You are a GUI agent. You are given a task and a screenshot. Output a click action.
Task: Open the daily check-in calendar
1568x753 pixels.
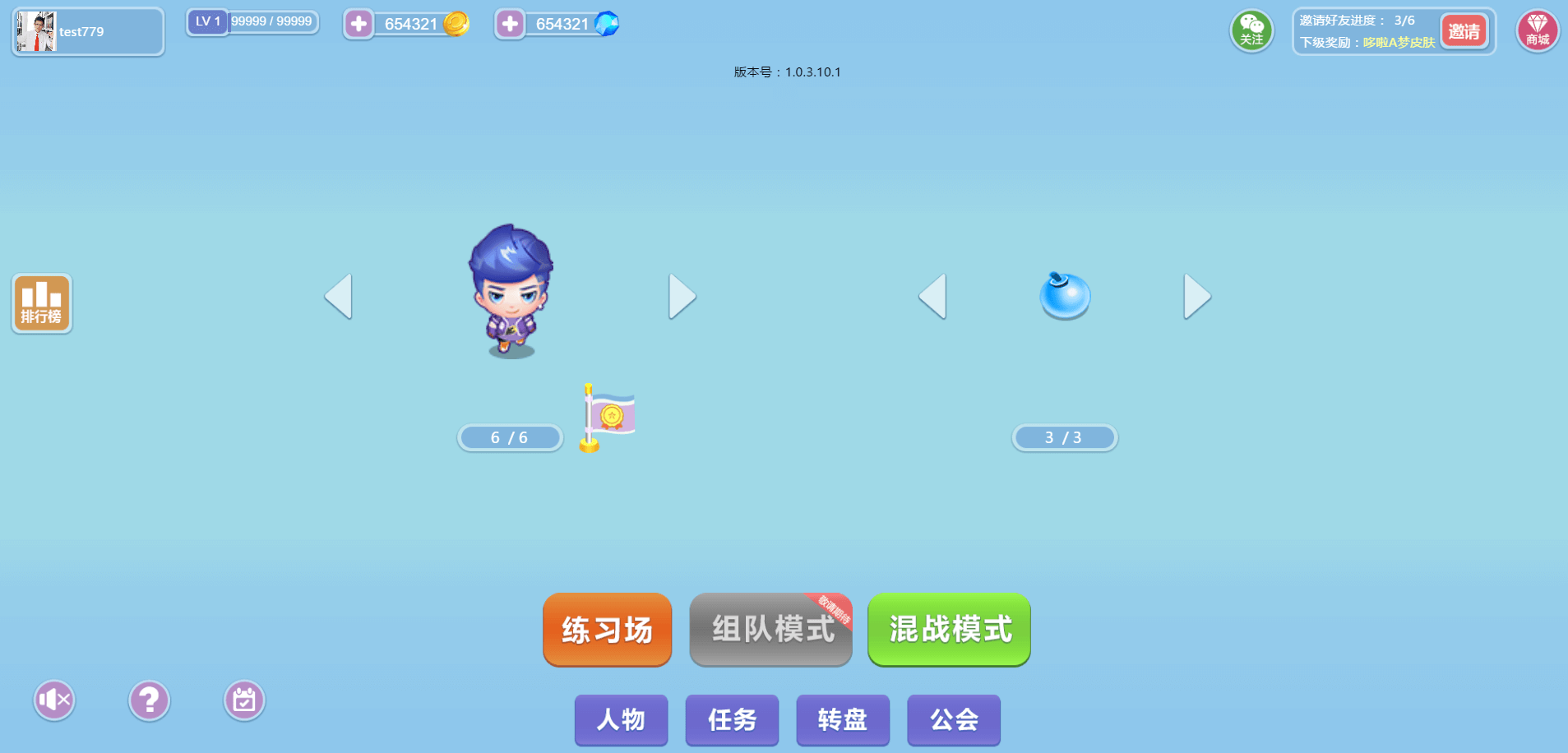(244, 700)
